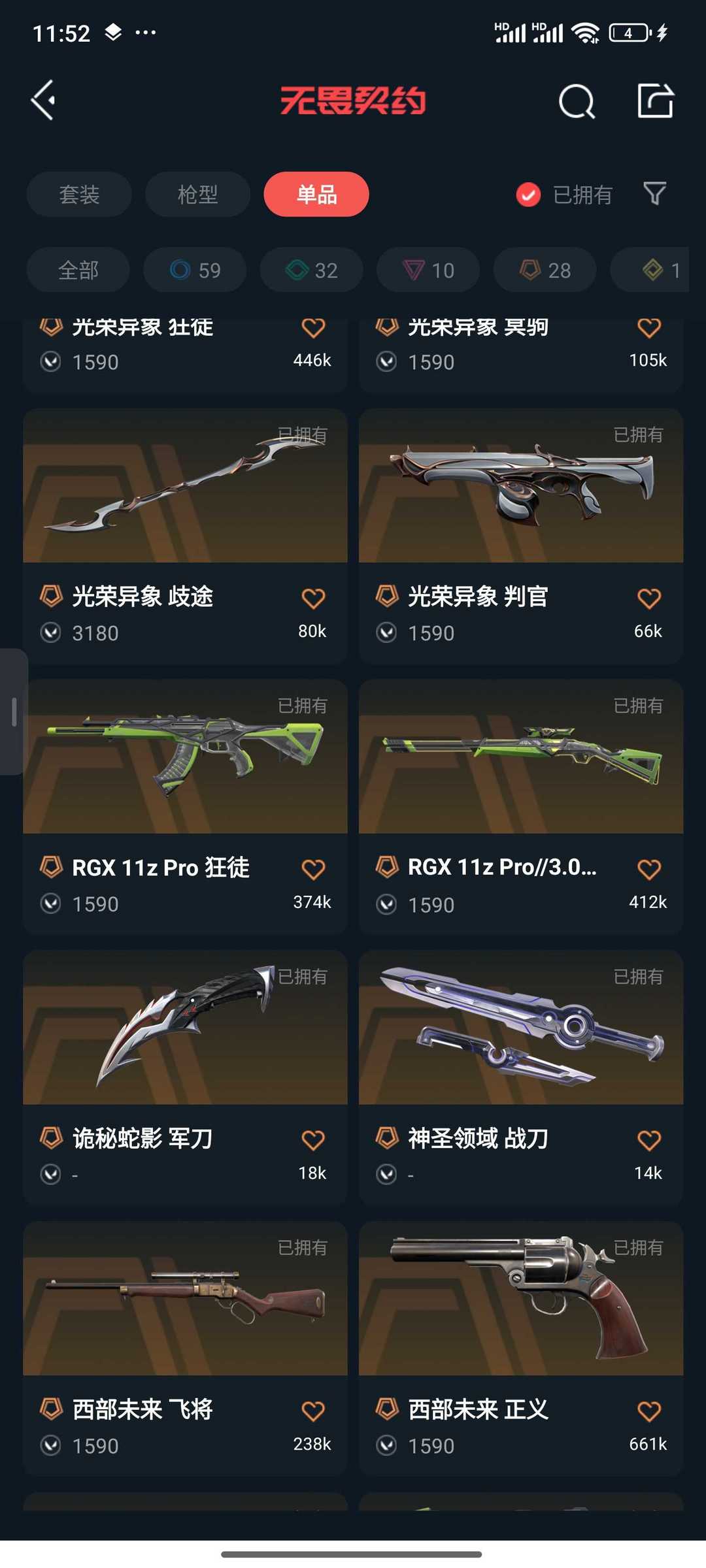Filter by the chip showing 32
Screen dimensions: 706x1568
tap(312, 270)
